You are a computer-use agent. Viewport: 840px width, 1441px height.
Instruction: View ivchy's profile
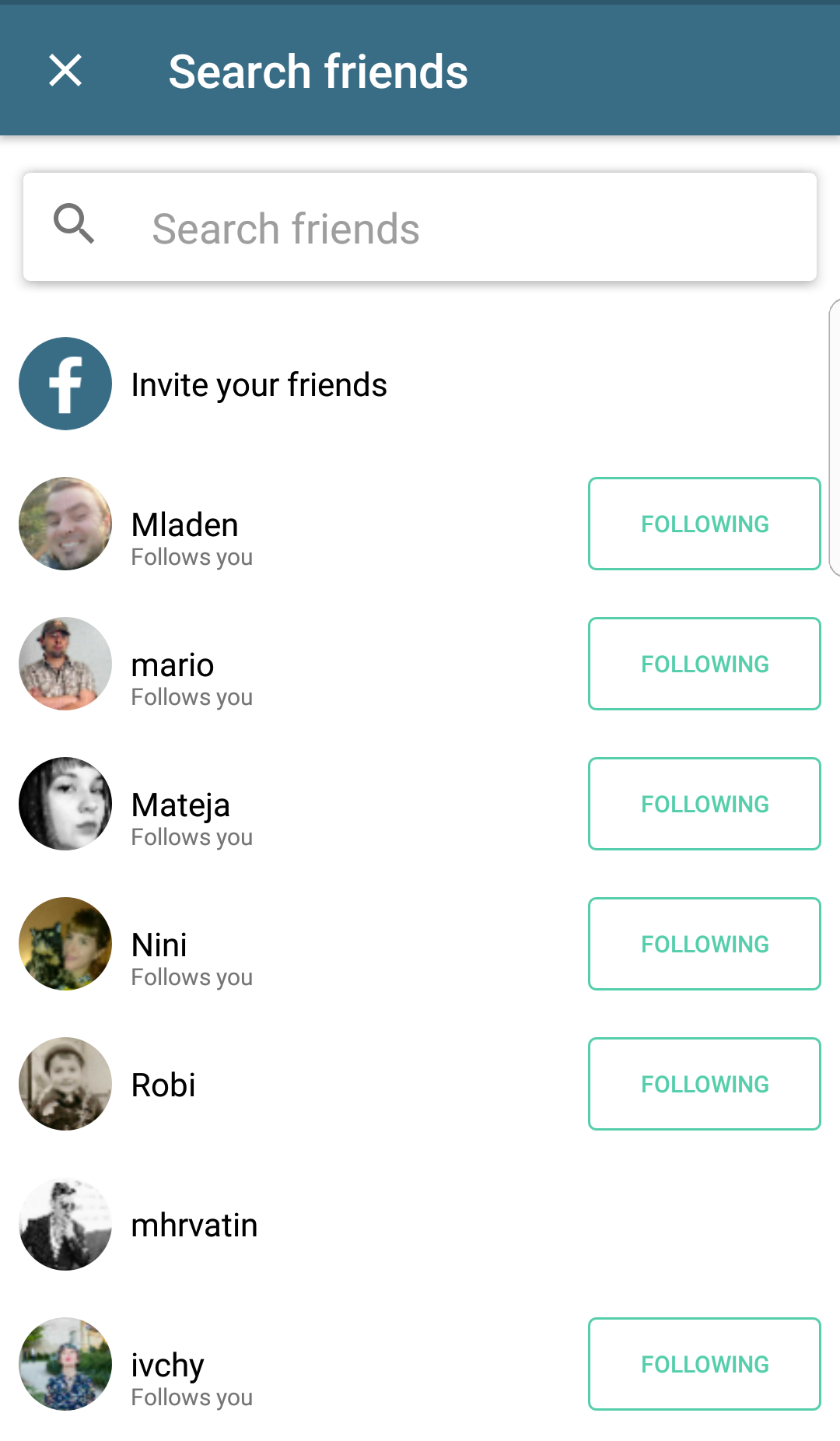point(168,1366)
